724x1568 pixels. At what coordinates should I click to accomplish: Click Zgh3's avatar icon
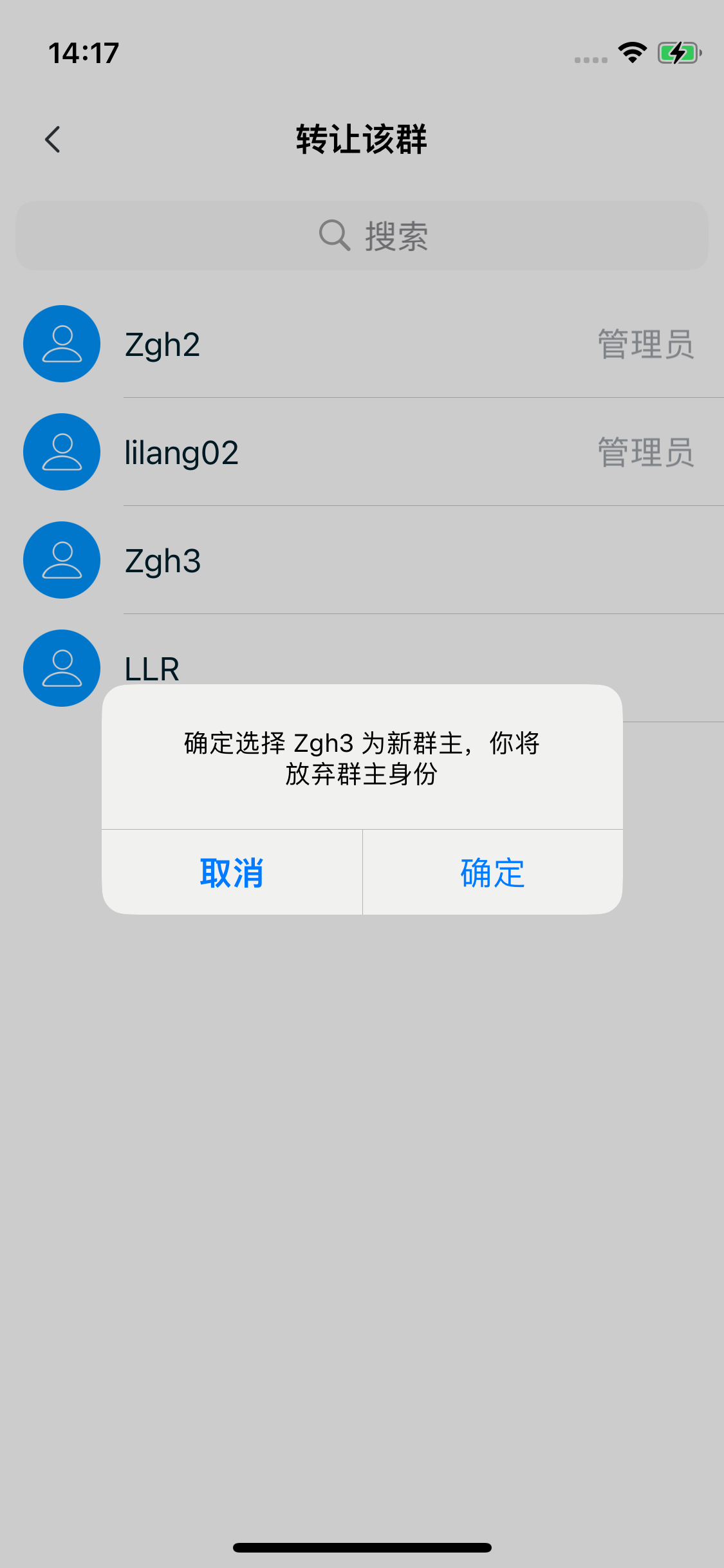(61, 560)
